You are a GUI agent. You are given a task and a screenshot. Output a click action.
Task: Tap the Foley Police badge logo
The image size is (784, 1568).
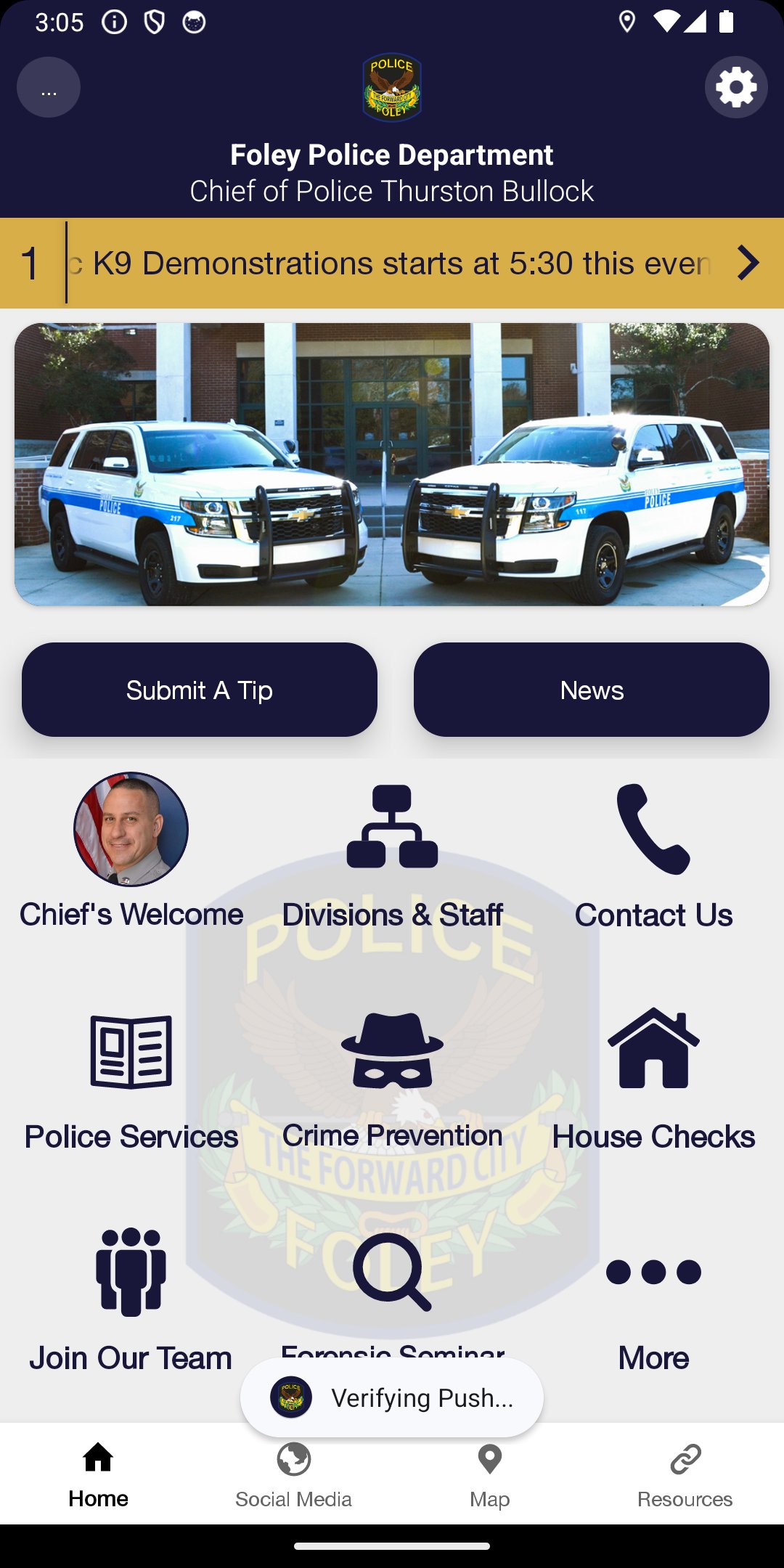392,87
